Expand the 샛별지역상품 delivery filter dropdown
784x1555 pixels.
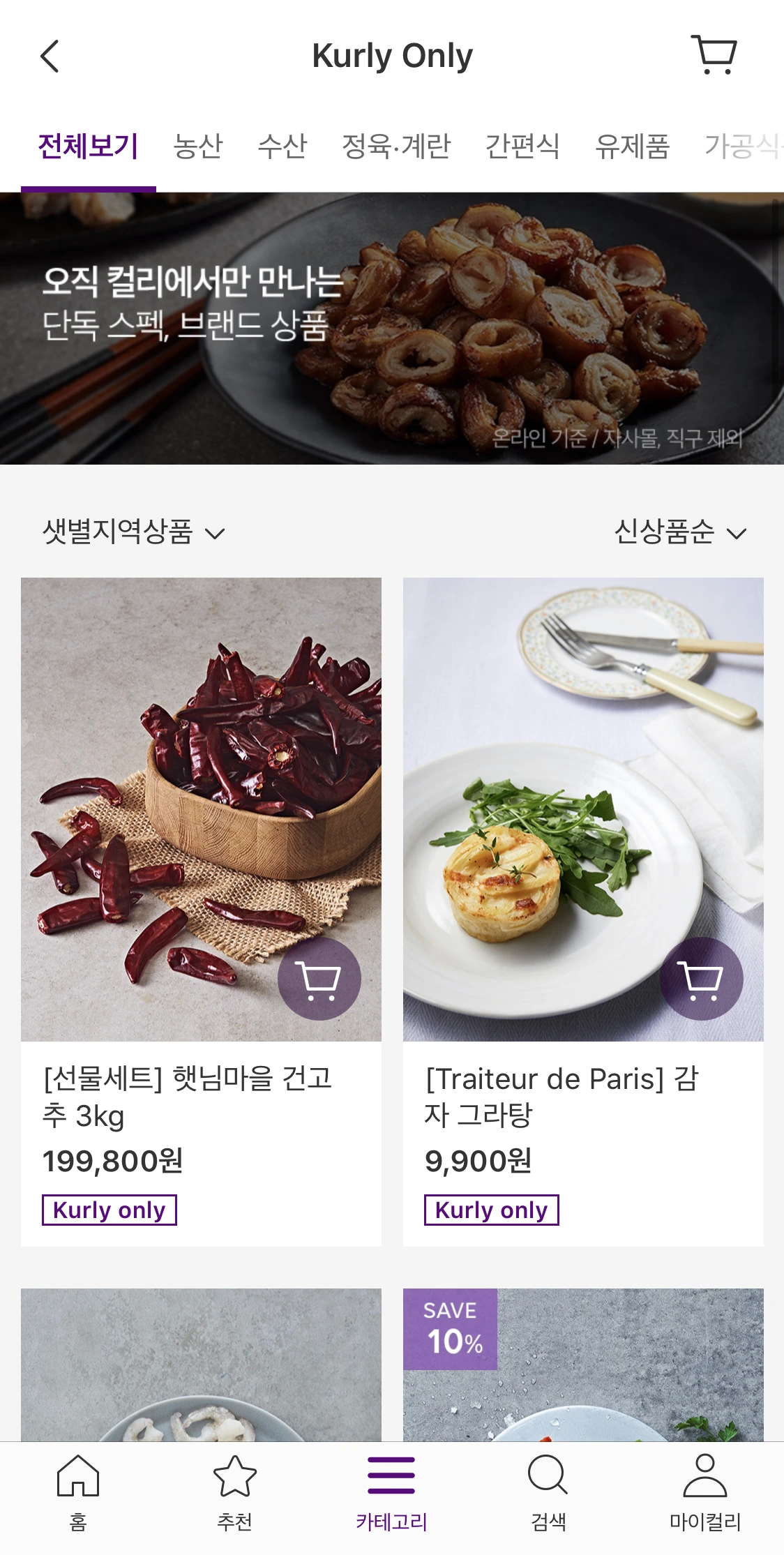click(134, 532)
